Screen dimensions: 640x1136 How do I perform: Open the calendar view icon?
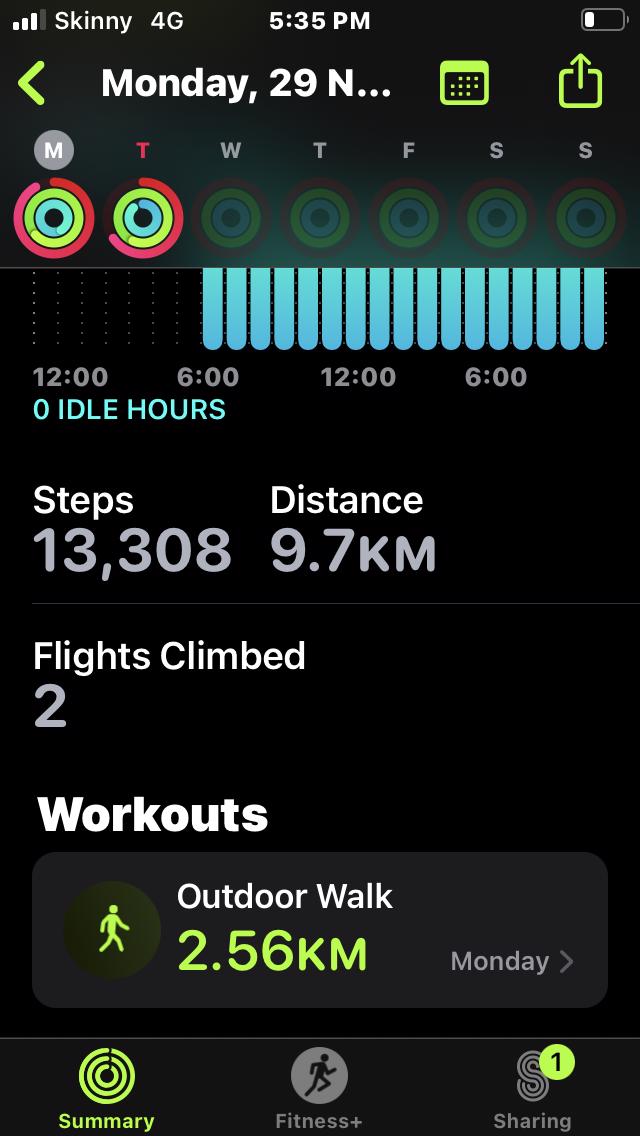[464, 84]
